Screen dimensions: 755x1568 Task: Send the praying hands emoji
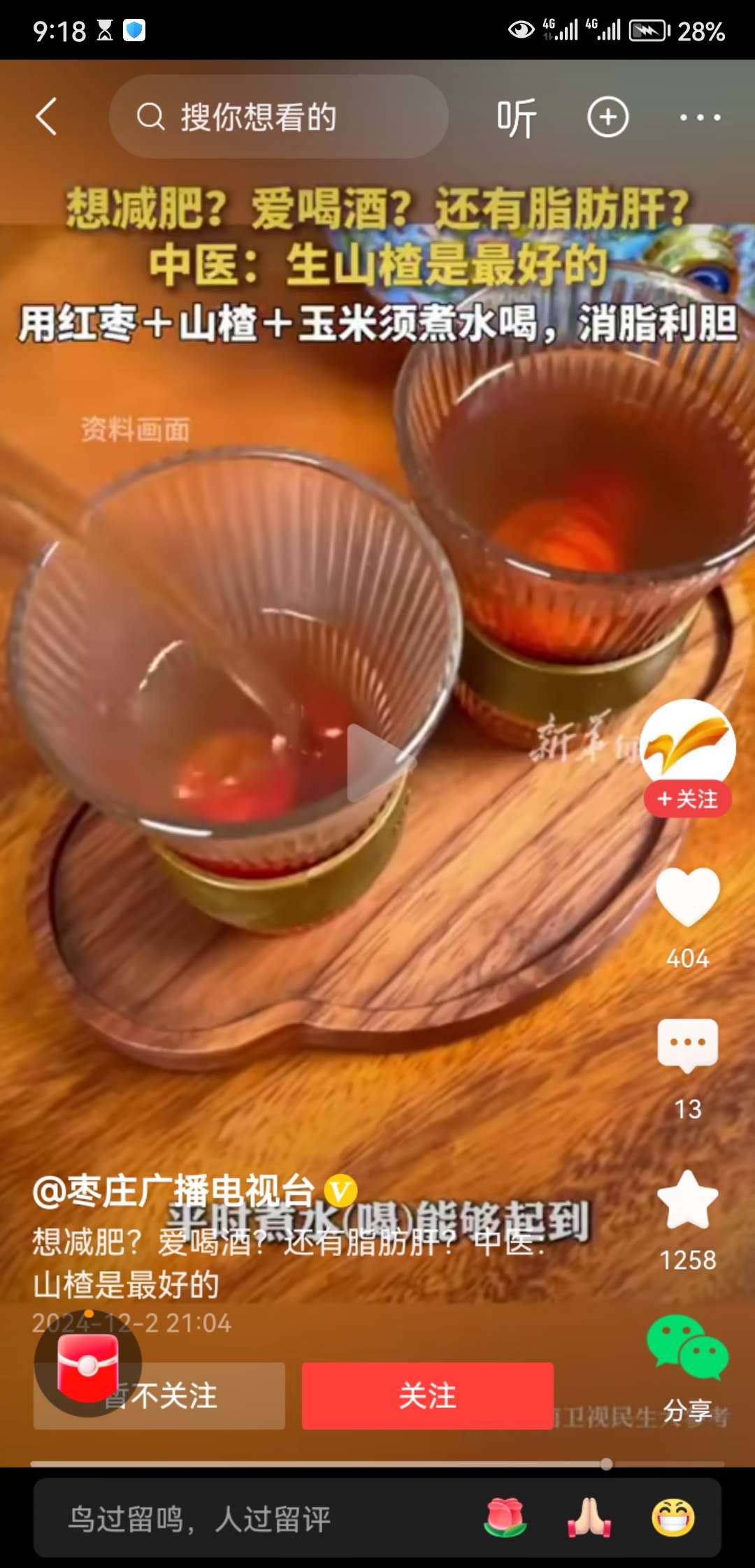pyautogui.click(x=589, y=1517)
